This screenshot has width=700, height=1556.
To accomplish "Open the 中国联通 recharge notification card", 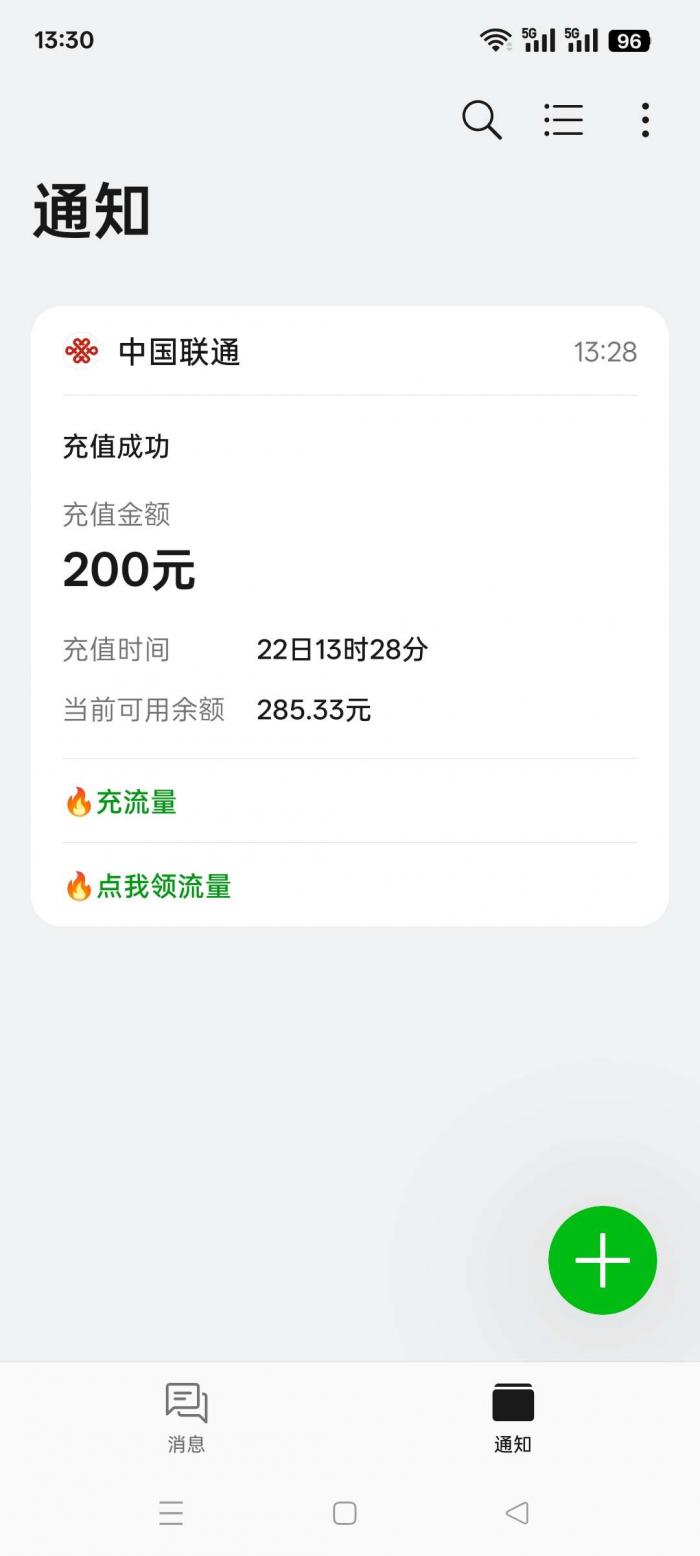I will click(x=349, y=560).
